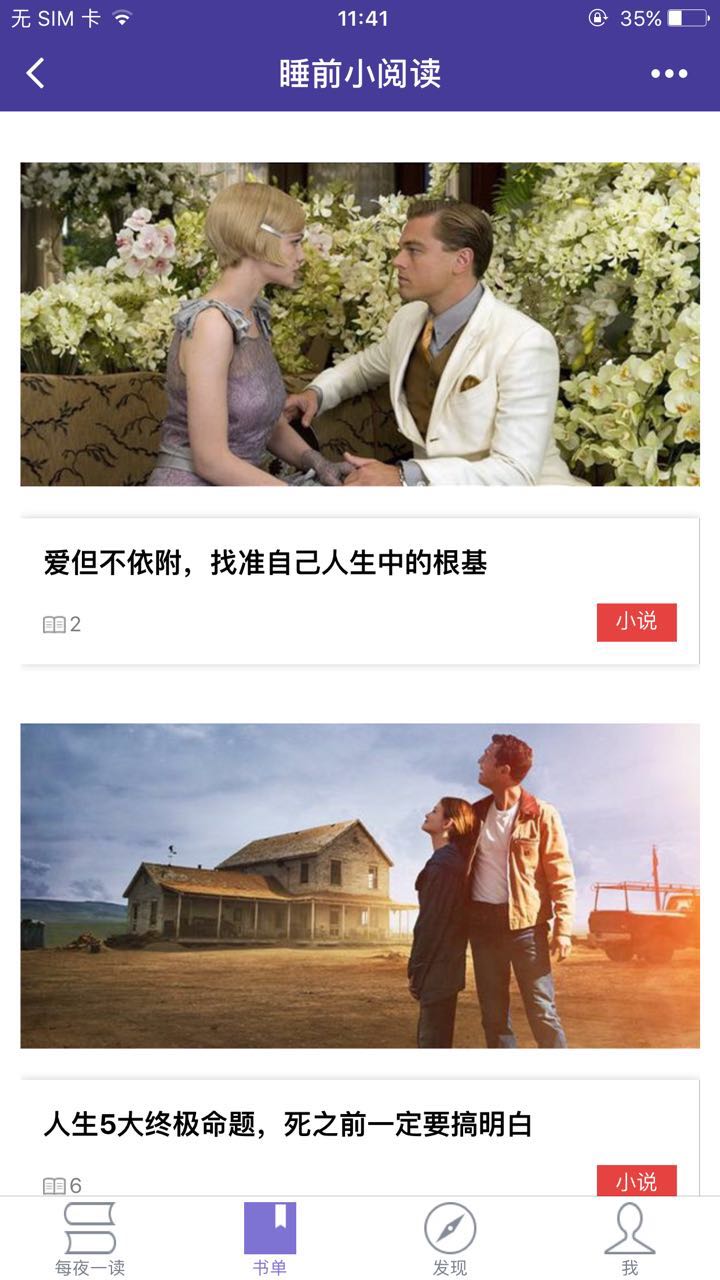The width and height of the screenshot is (720, 1280).
Task: Open the three-dot overflow menu
Action: click(669, 73)
